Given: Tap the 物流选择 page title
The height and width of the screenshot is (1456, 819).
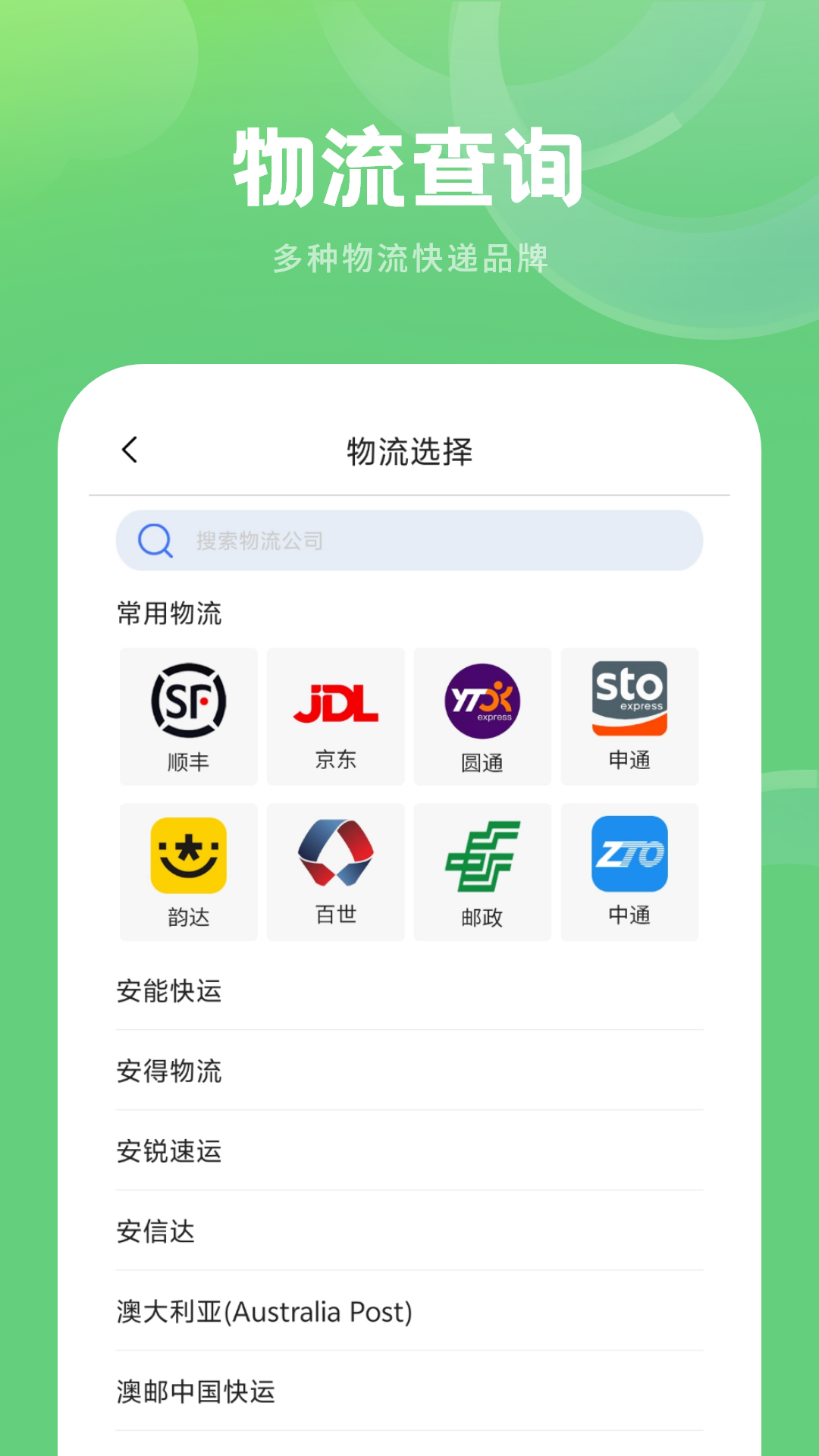Looking at the screenshot, I should click(409, 449).
